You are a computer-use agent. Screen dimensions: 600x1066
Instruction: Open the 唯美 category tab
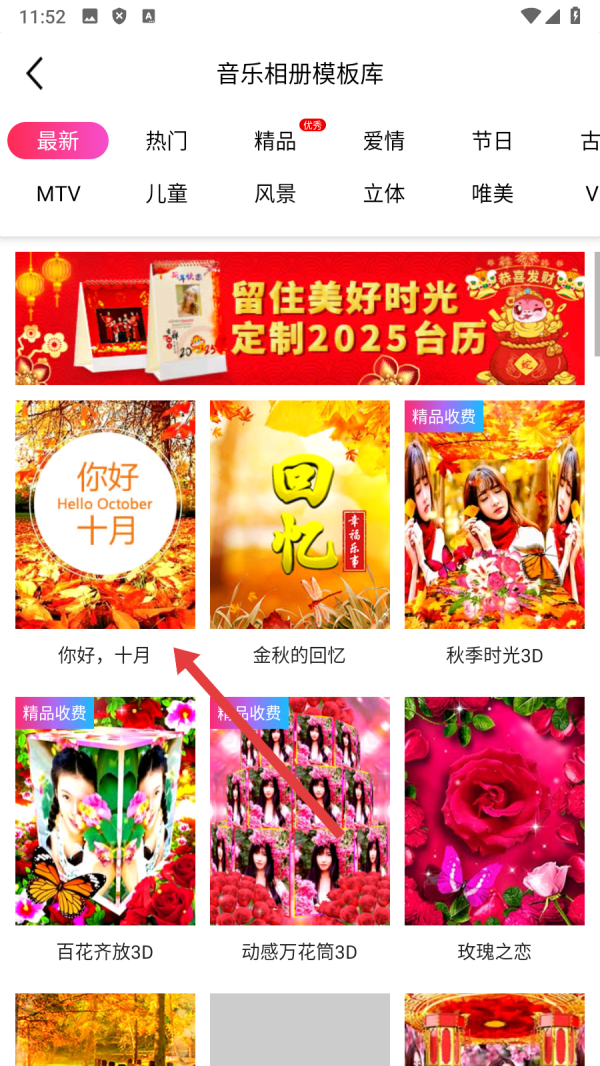pos(492,194)
